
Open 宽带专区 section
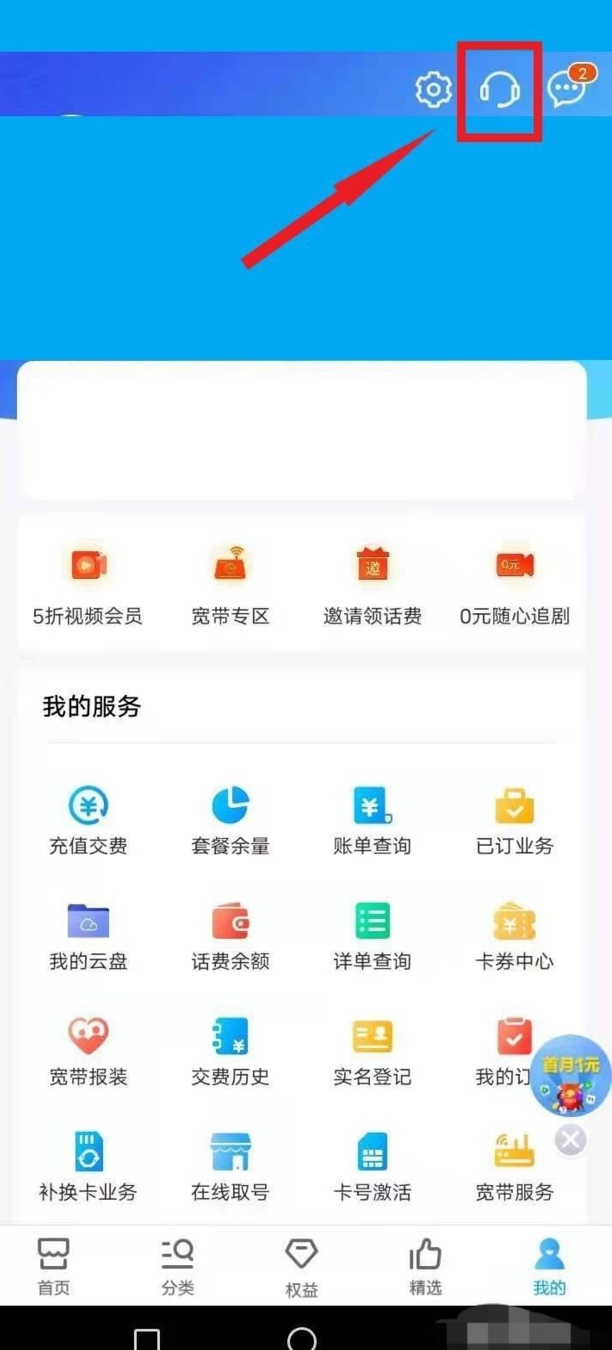coord(230,586)
